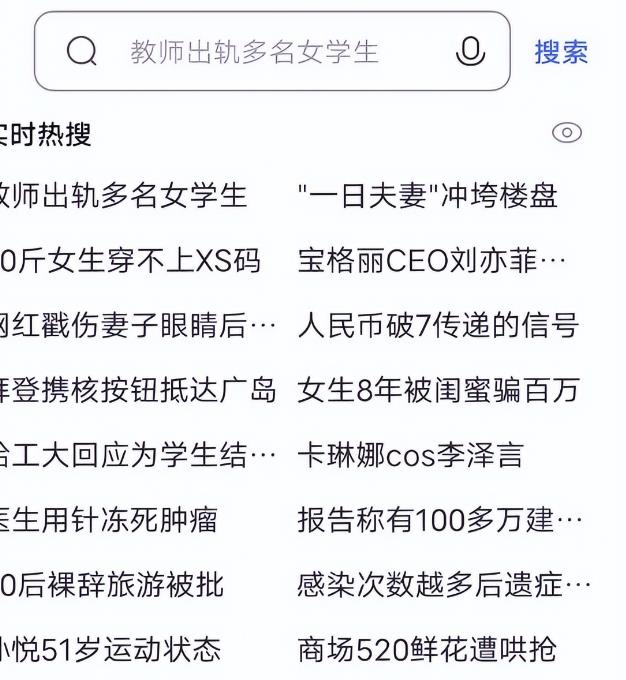Image resolution: width=626 pixels, height=680 pixels.
Task: Hide the hot search list via eye icon
Action: click(567, 132)
